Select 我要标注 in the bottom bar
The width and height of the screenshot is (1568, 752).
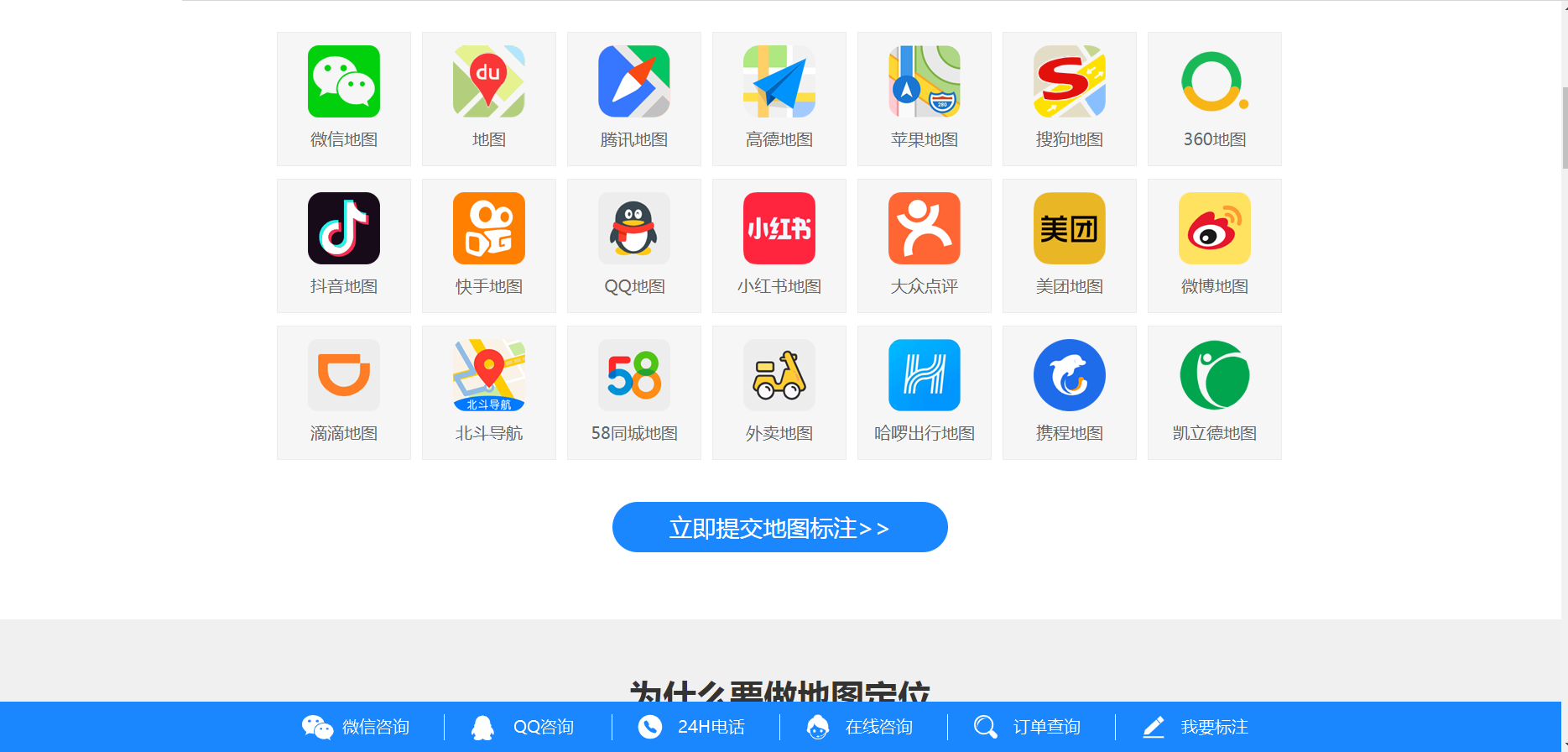pyautogui.click(x=1196, y=727)
